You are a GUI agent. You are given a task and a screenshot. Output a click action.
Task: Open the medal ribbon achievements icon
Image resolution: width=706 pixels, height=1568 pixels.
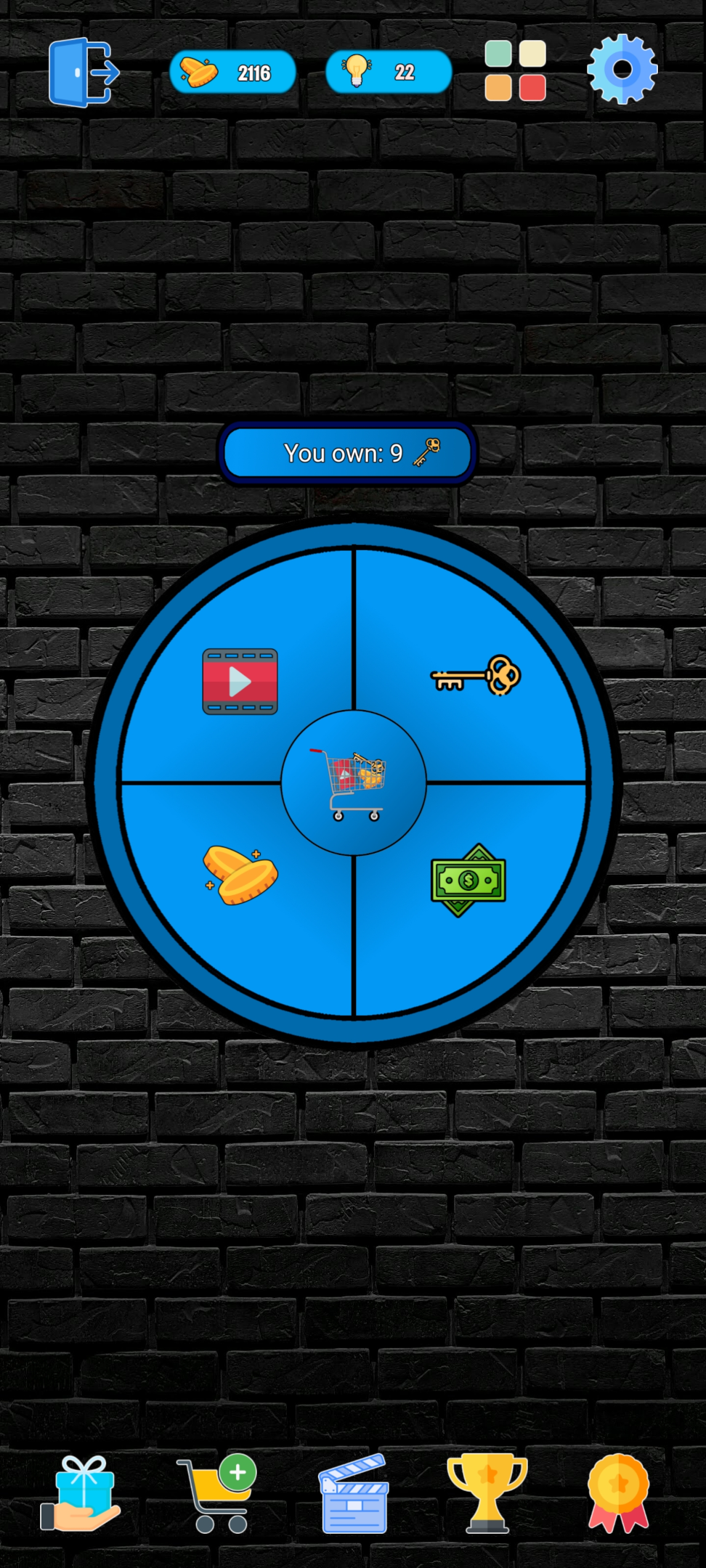[618, 1493]
